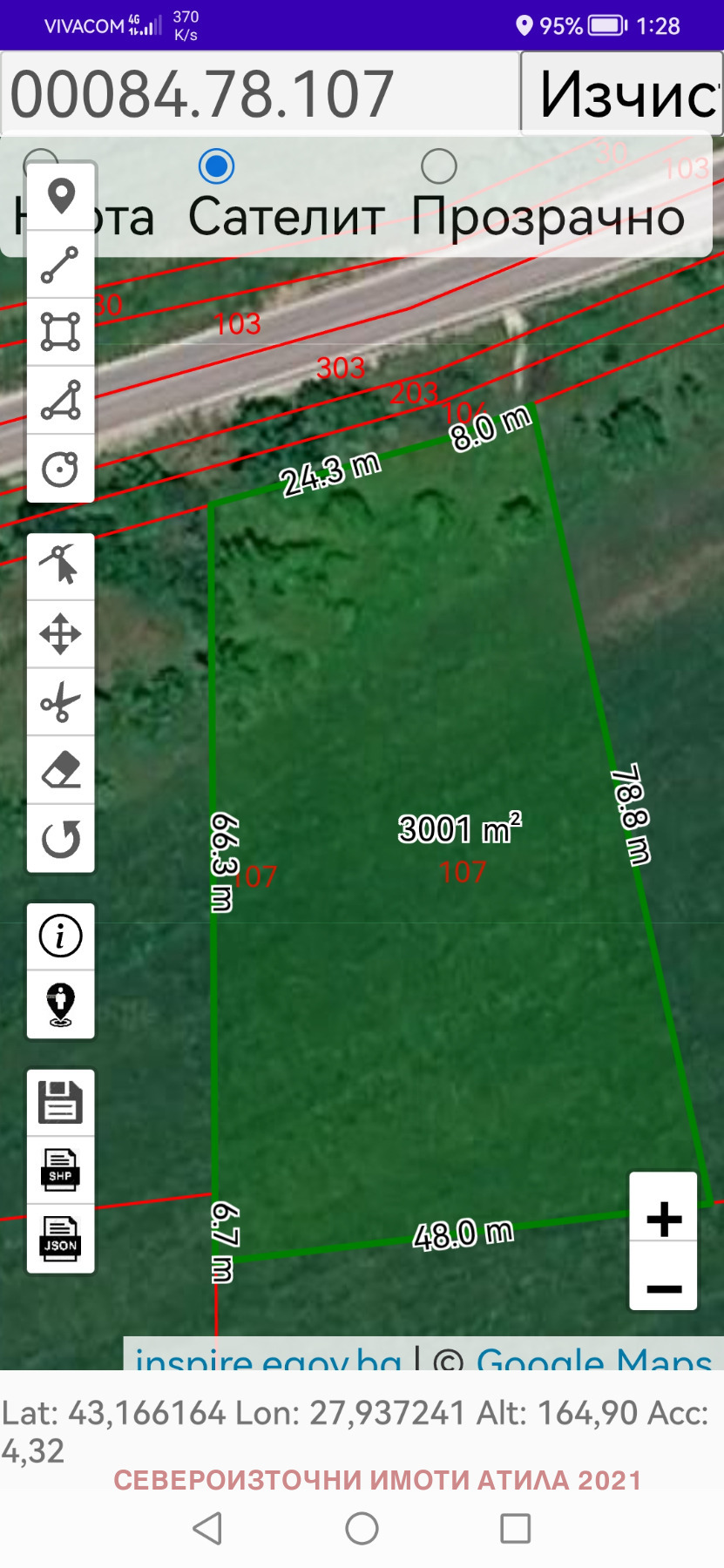This screenshot has height=1568, width=724.
Task: Tap the cadastral ID field 00084.78.107
Action: click(x=261, y=93)
